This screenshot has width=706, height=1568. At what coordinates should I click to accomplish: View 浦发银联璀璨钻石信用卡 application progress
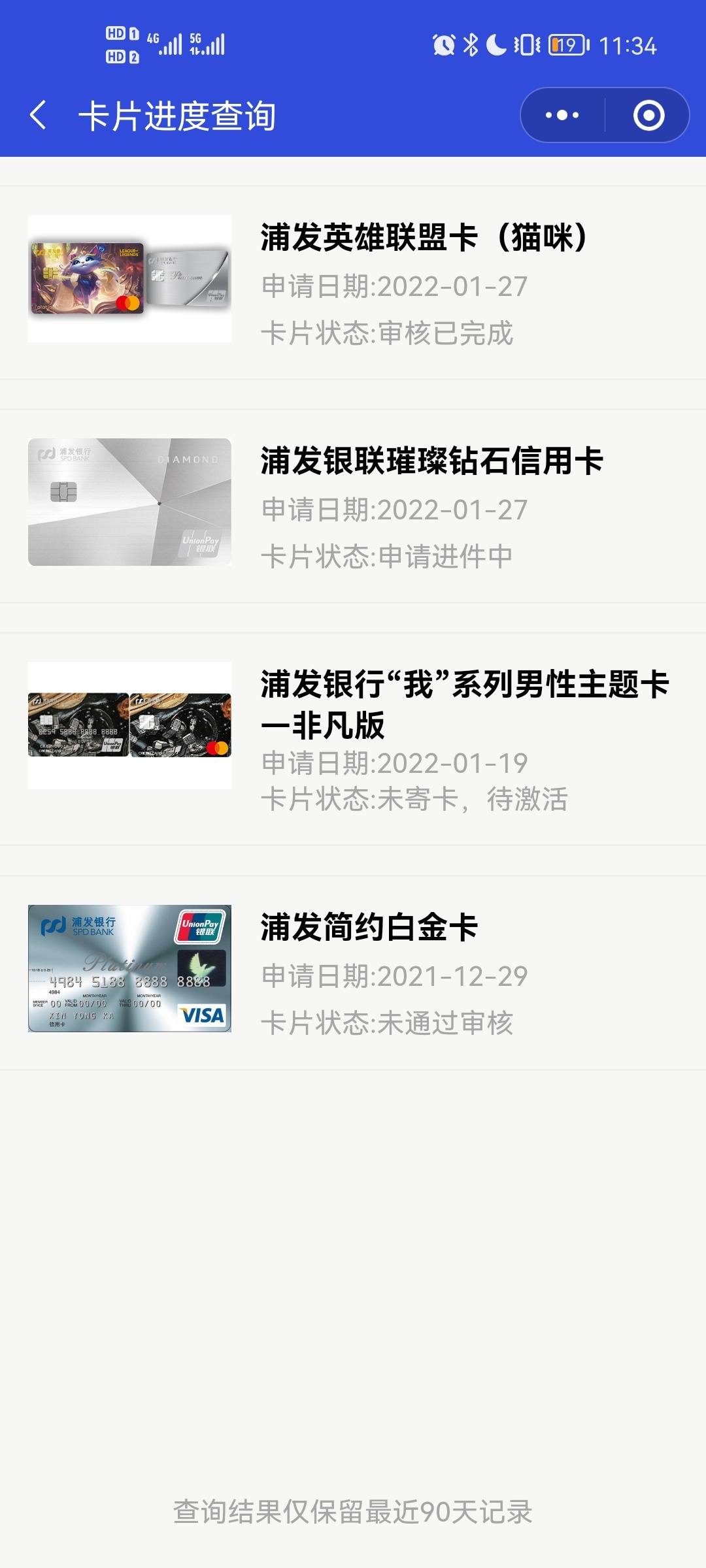pyautogui.click(x=353, y=506)
